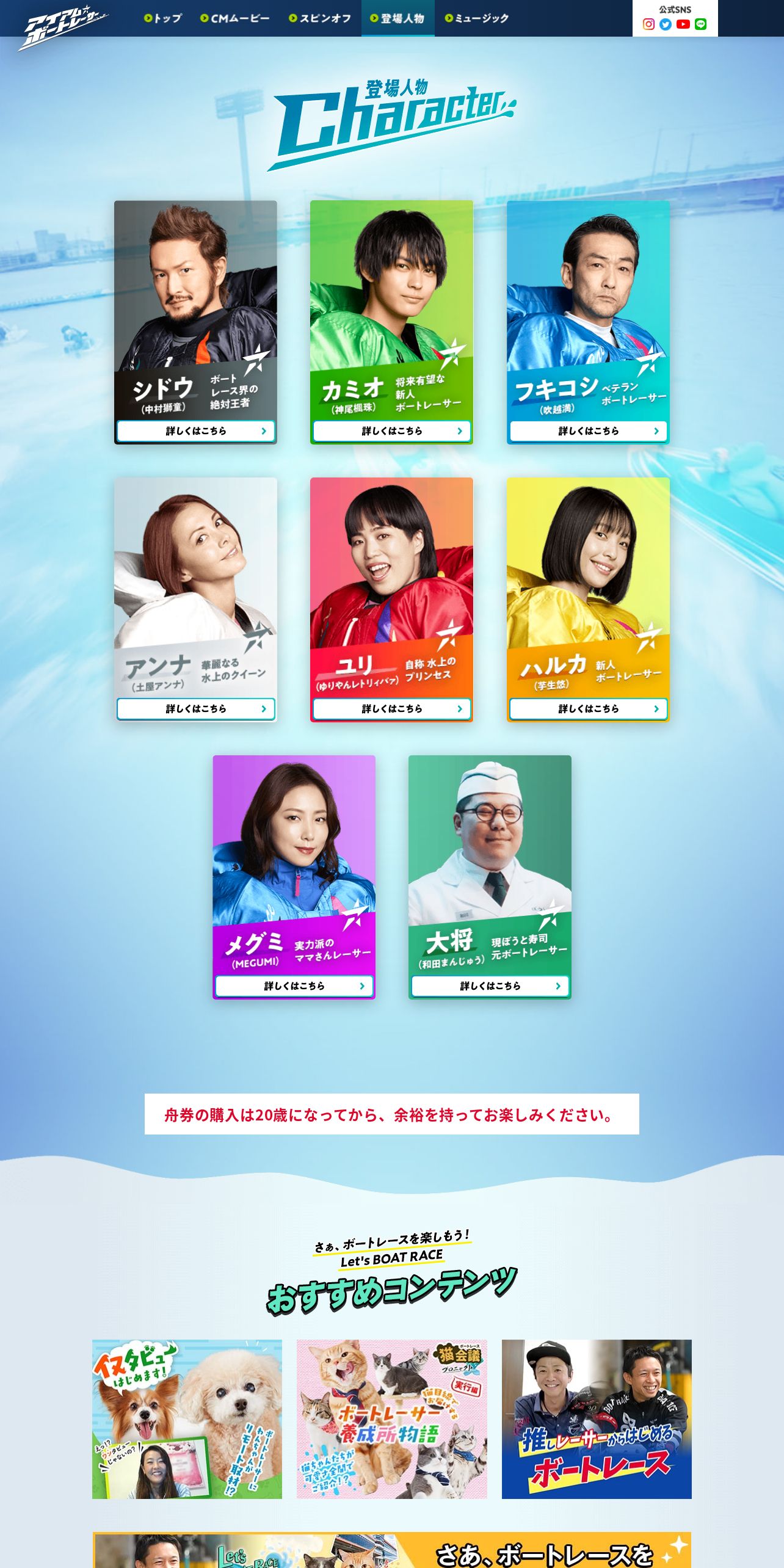See メグミ's character details

click(294, 986)
